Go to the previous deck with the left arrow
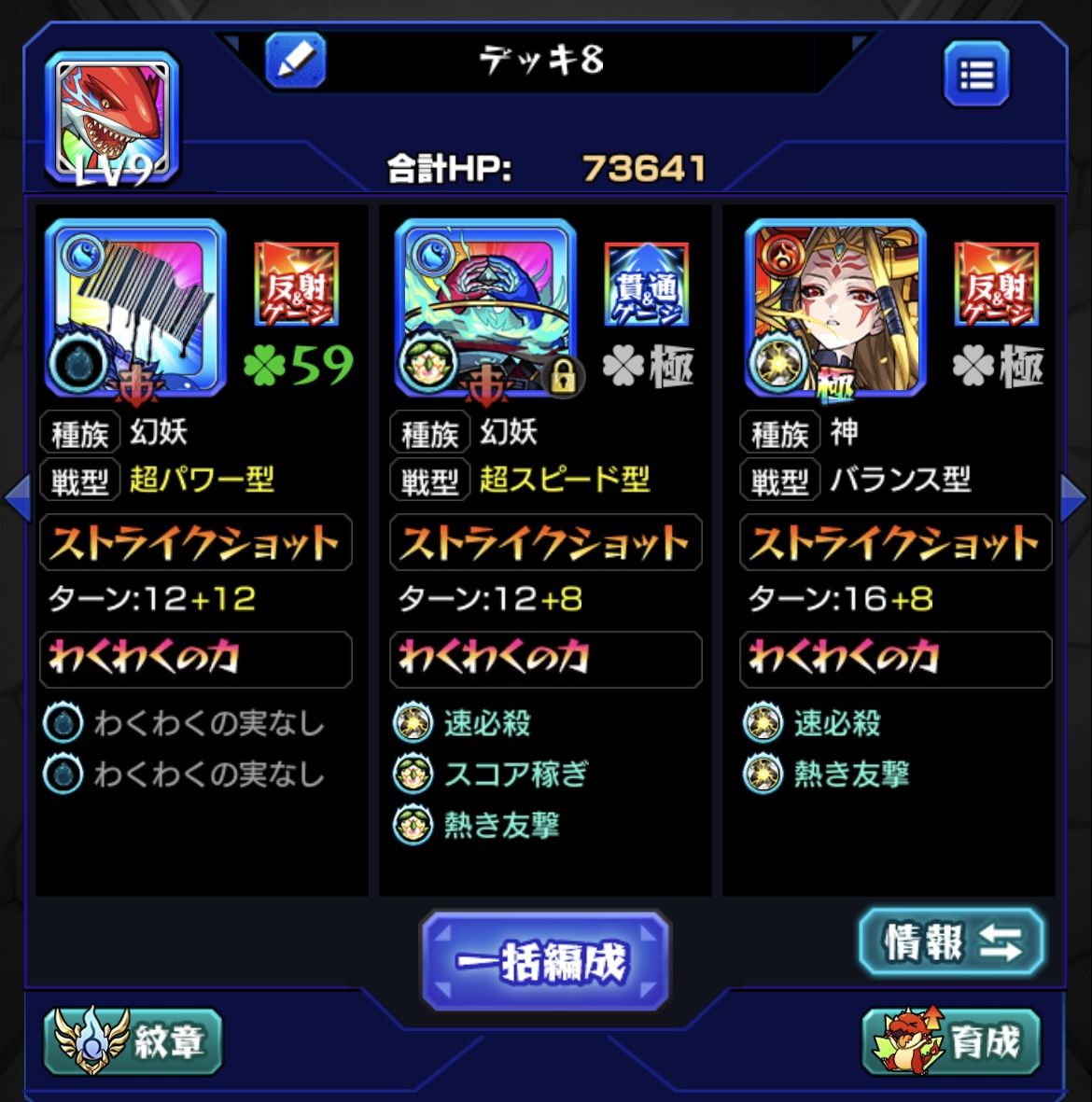 point(16,497)
